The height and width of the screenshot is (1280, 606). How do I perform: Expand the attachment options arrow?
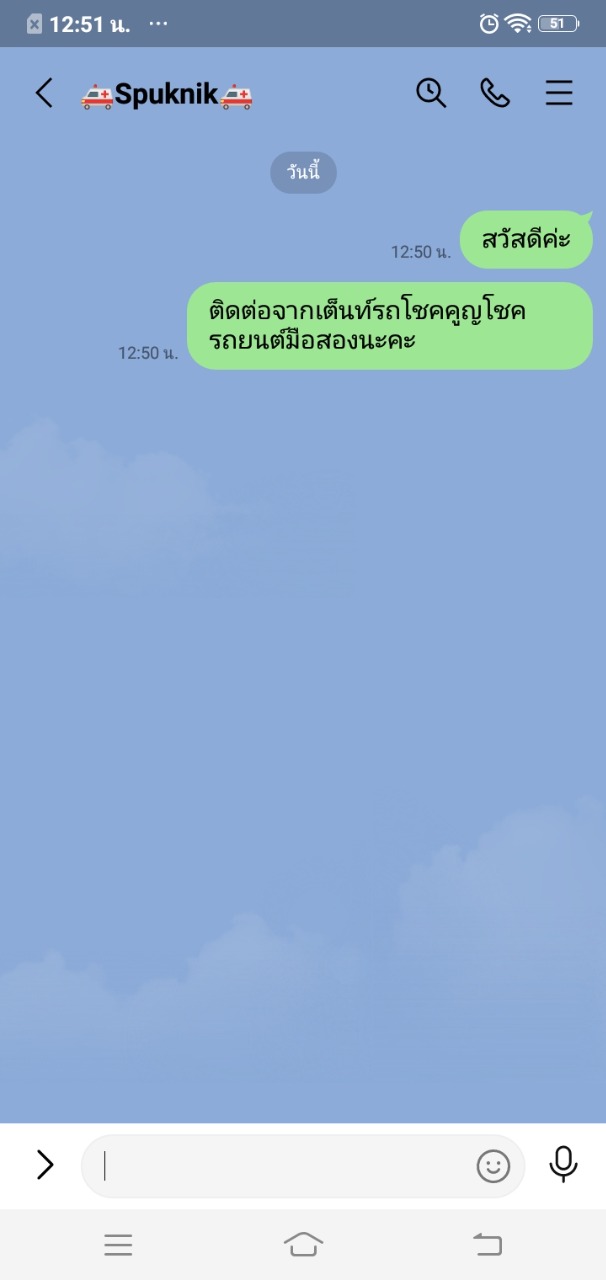pos(45,1165)
